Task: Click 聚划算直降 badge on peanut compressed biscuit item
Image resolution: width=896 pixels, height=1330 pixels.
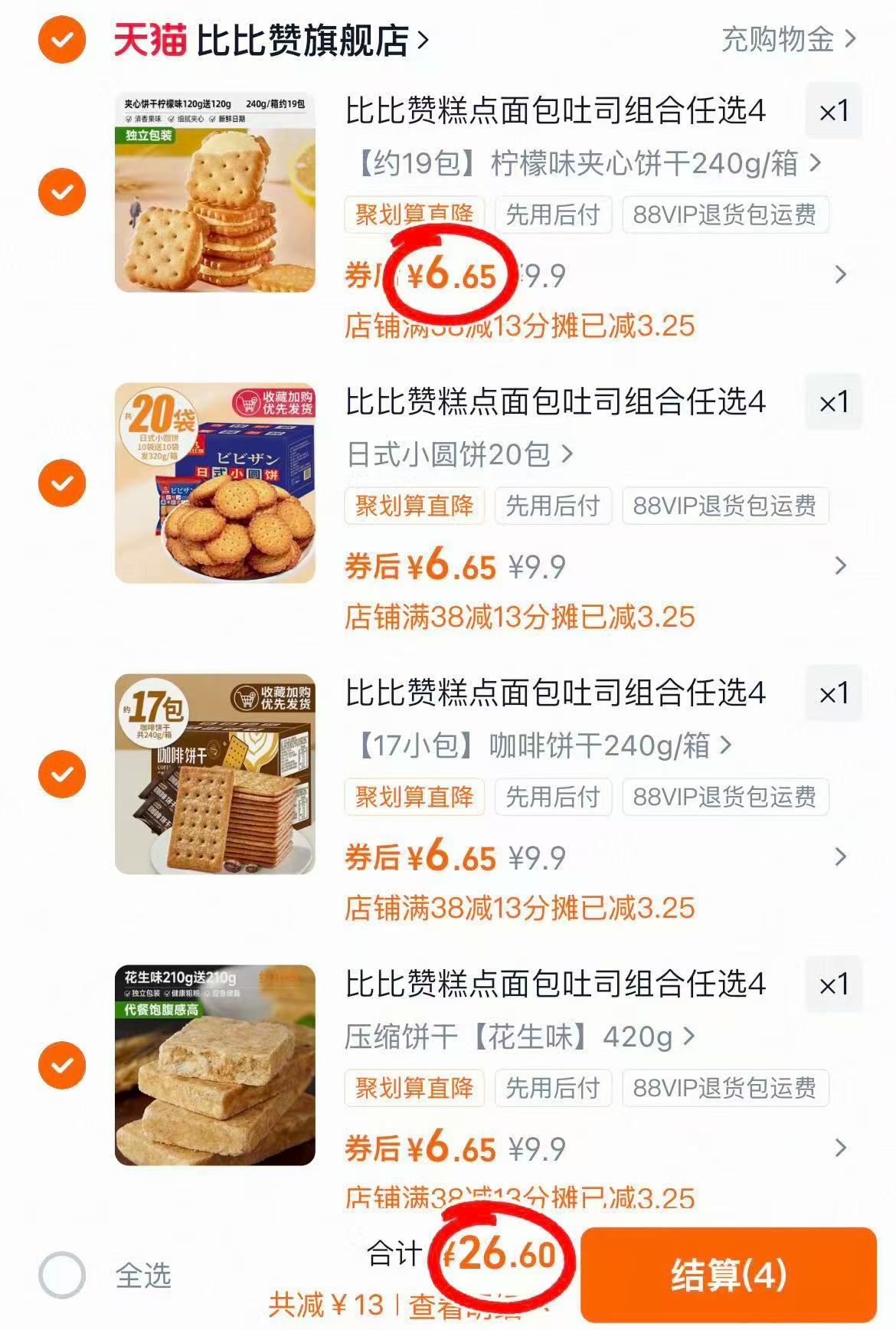Action: click(x=414, y=1087)
